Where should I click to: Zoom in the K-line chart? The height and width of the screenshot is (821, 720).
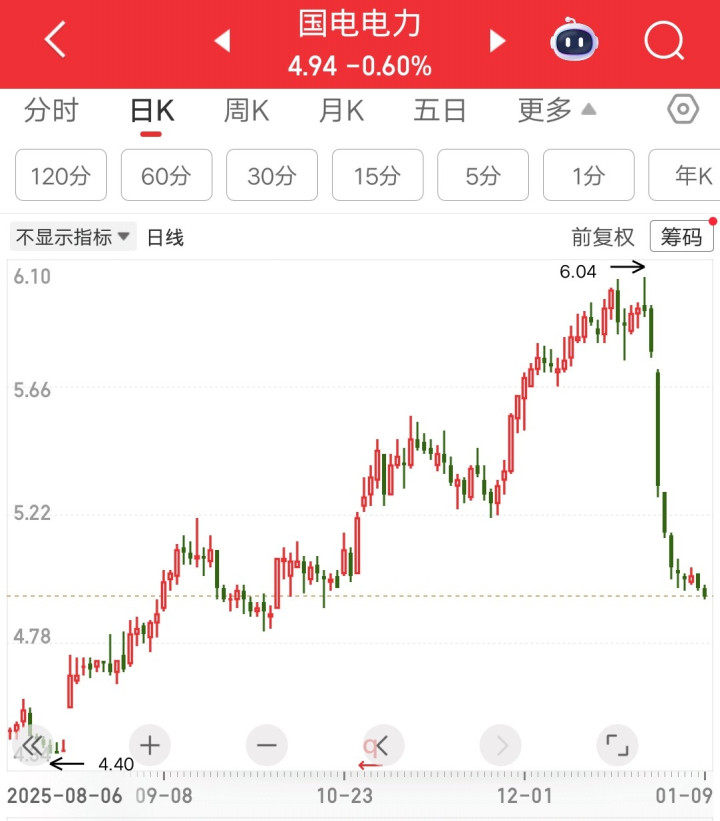(x=150, y=745)
